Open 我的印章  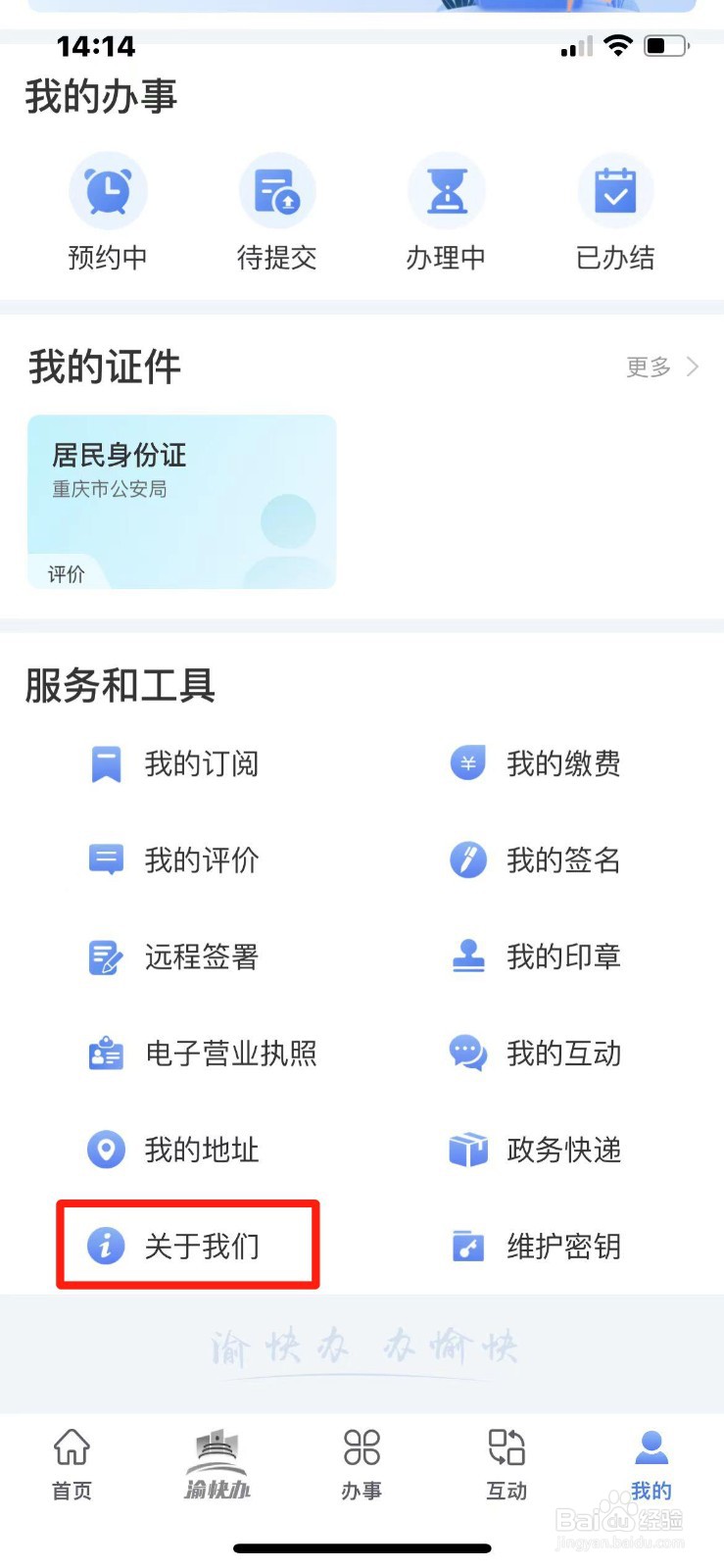(x=535, y=956)
